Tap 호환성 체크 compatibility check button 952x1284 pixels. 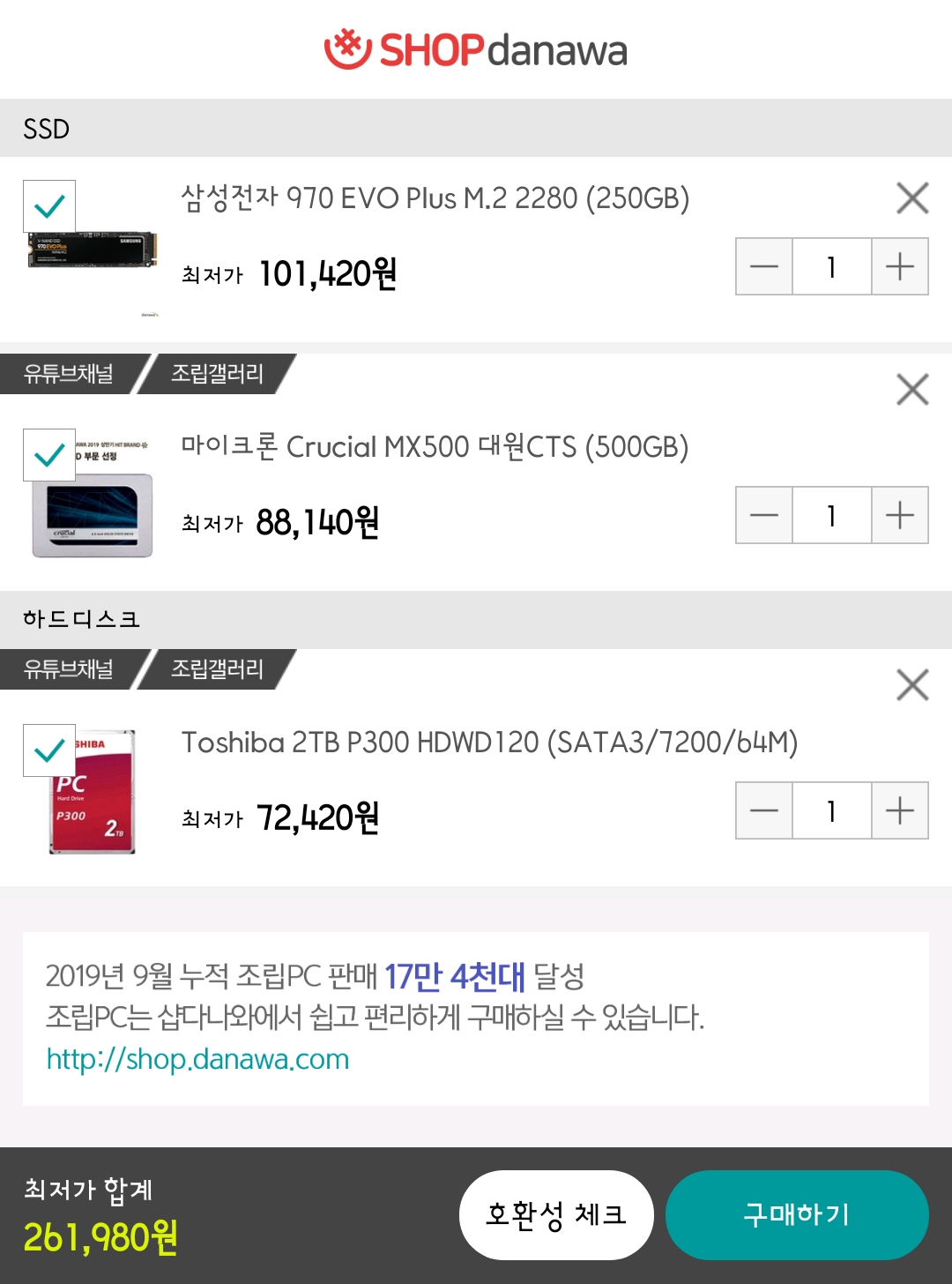point(556,1215)
